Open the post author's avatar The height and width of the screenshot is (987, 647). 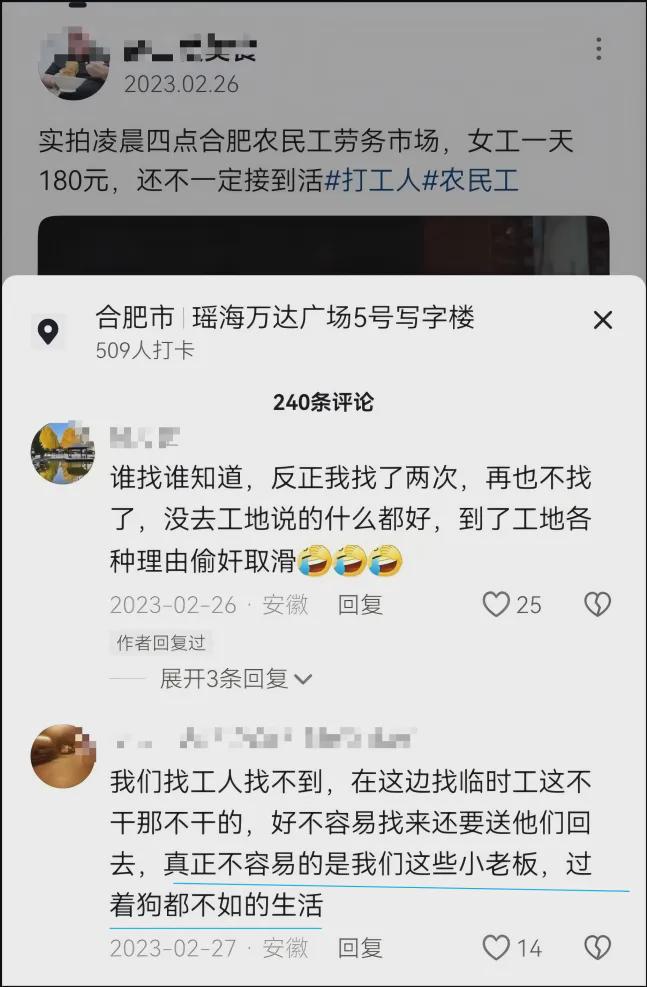pyautogui.click(x=73, y=64)
